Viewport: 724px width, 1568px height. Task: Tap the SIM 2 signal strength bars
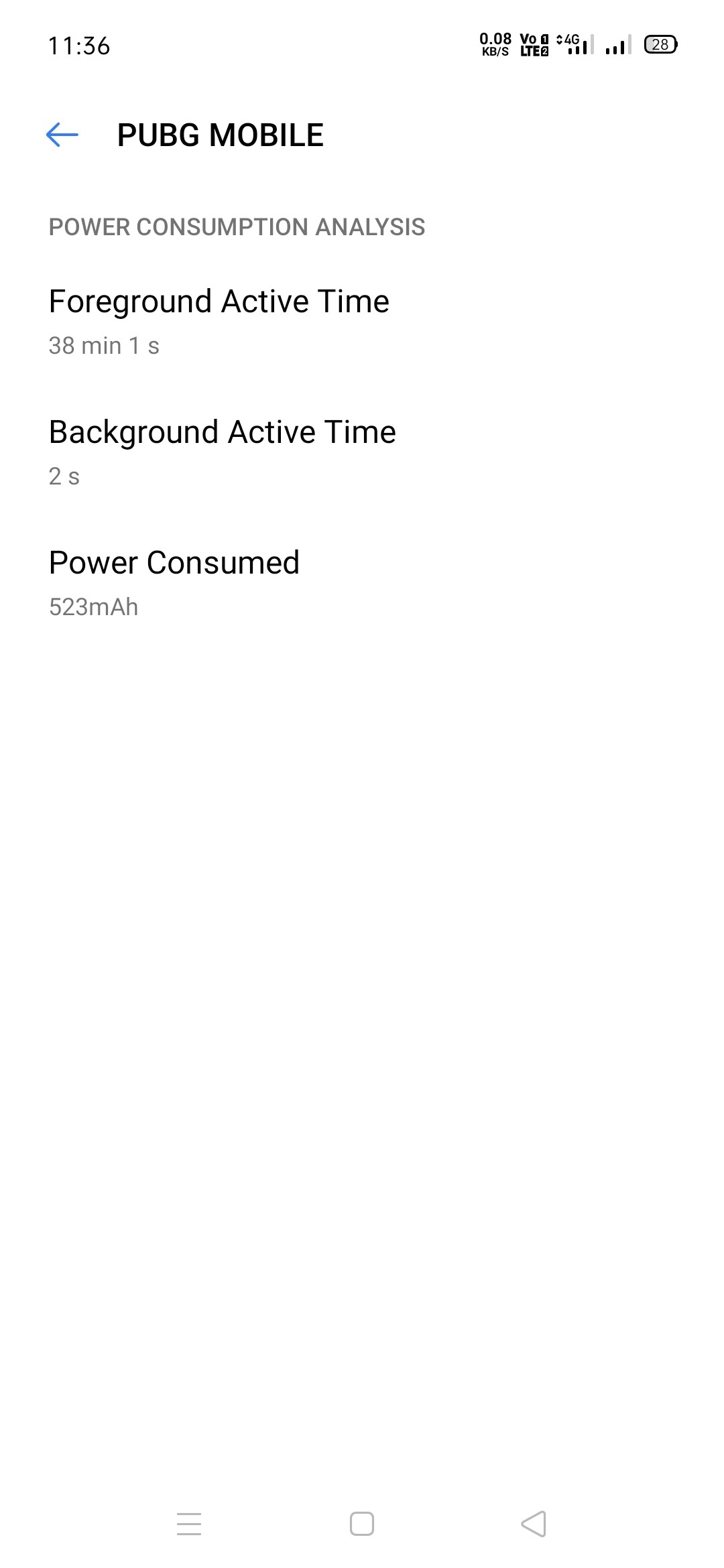click(x=617, y=44)
